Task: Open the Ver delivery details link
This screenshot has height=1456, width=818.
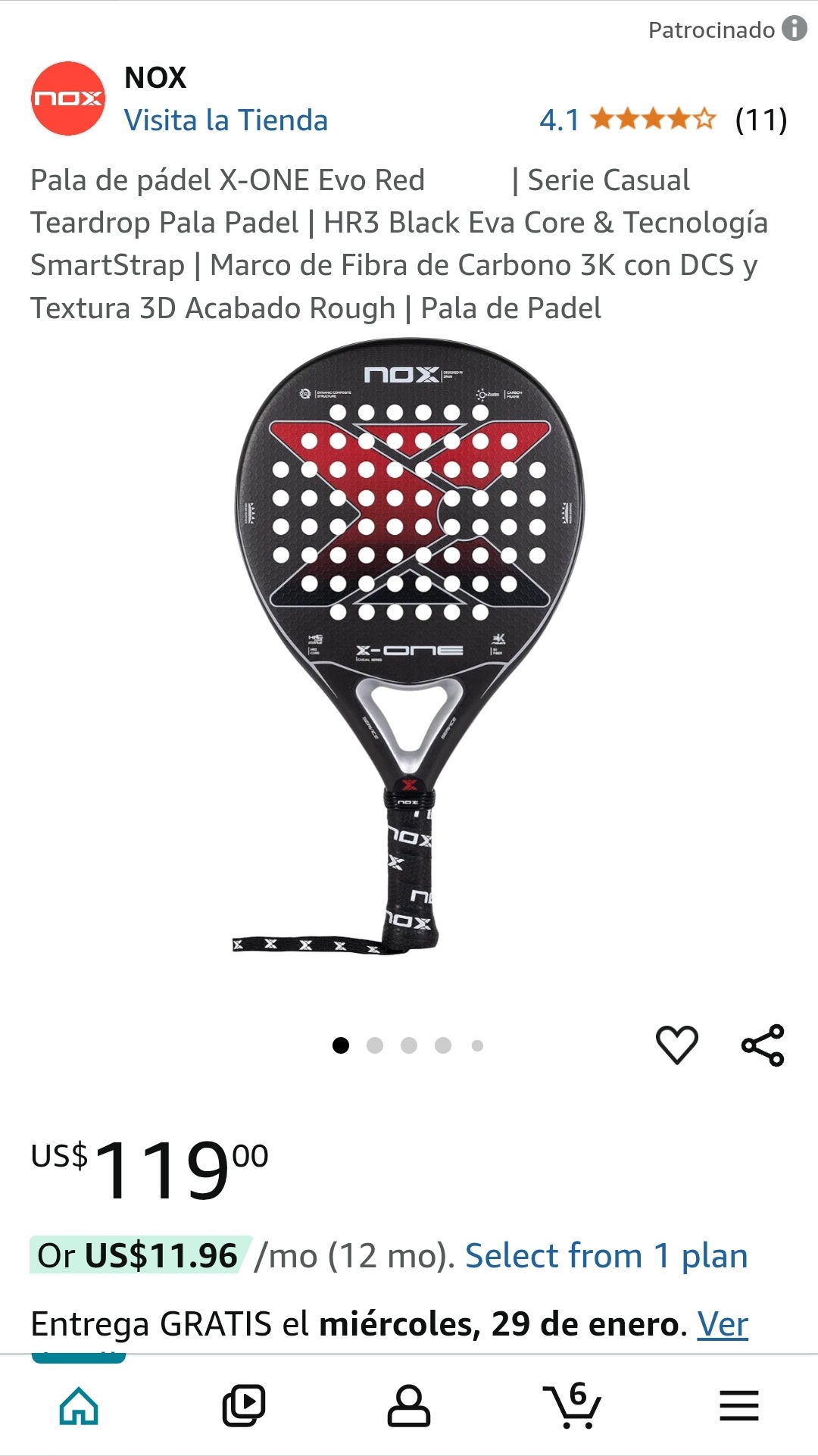Action: click(723, 1324)
